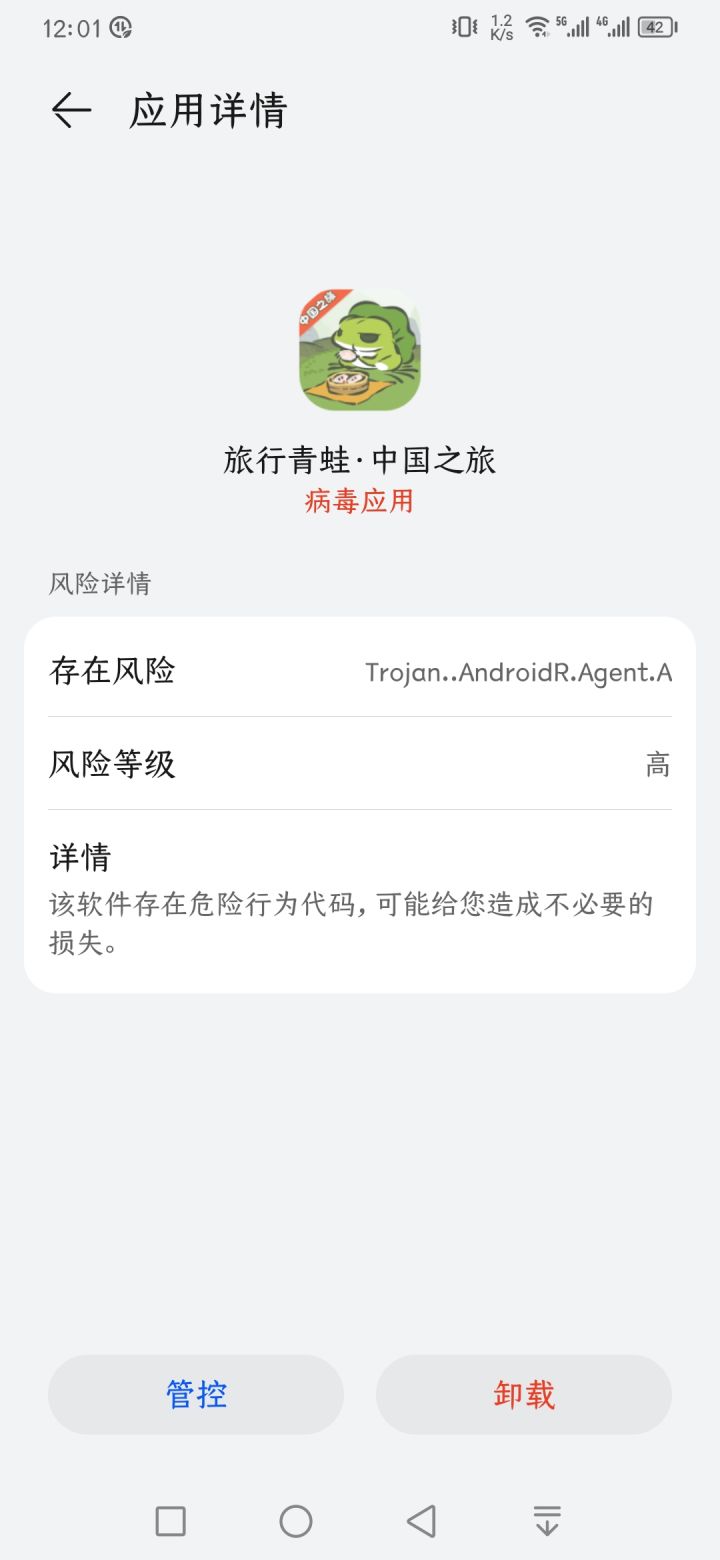
Task: Tap the 卸载 uninstall button
Action: 524,1394
